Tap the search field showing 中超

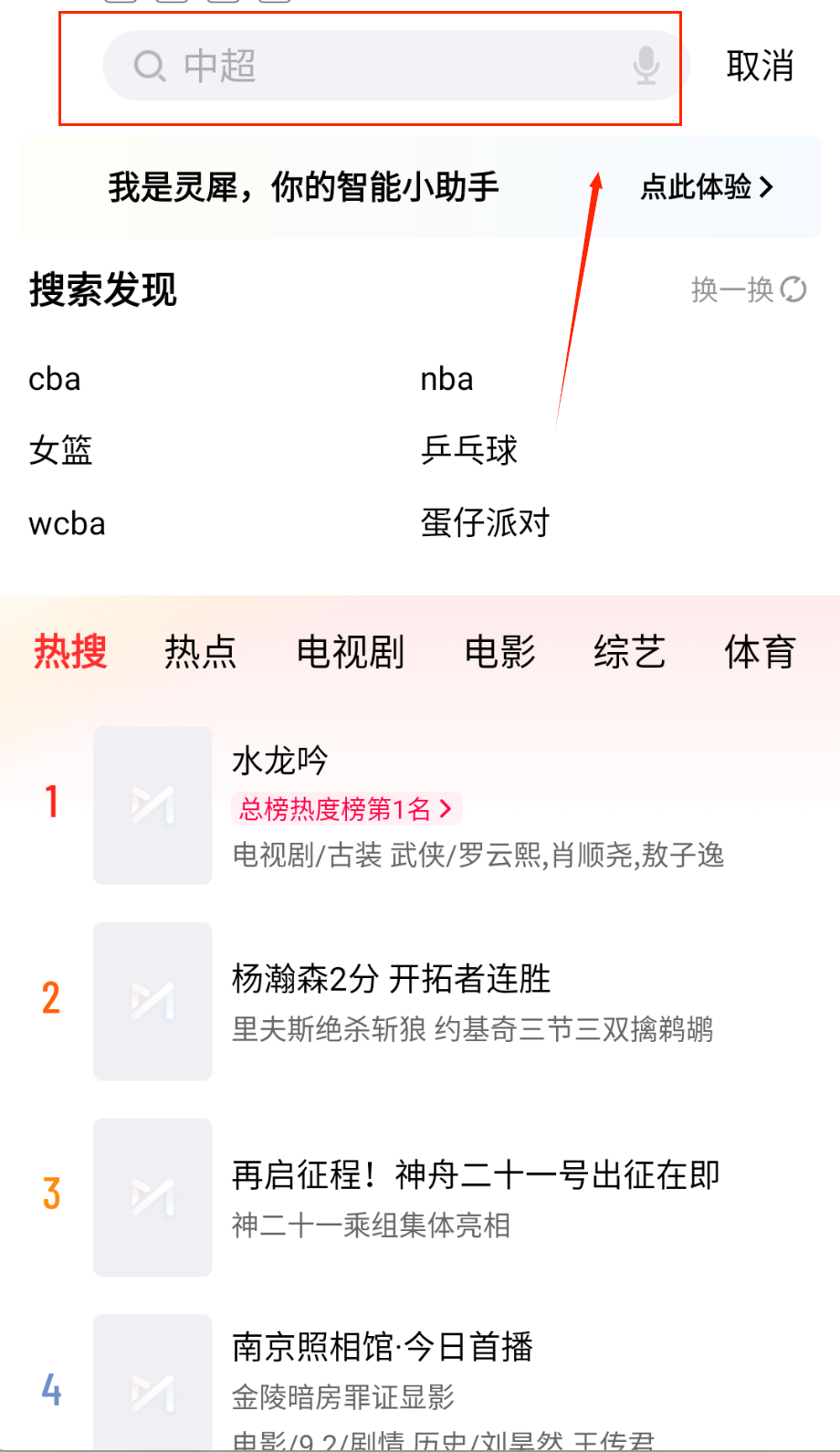click(383, 66)
